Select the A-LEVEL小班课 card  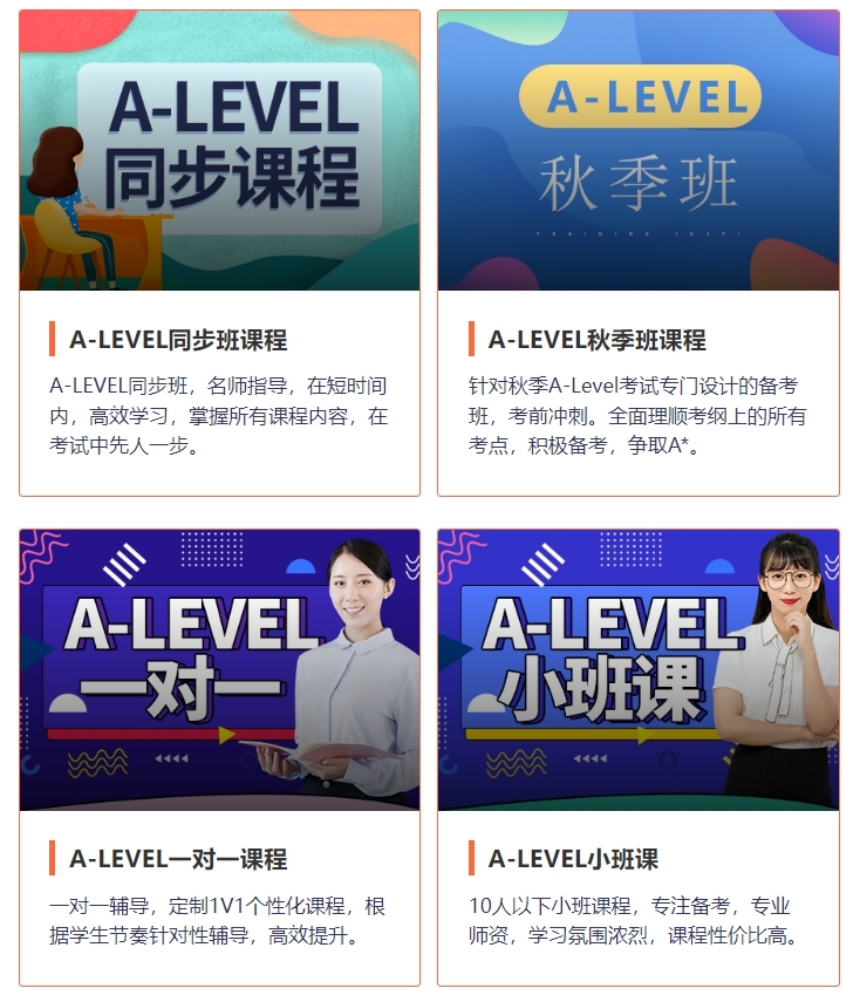coord(573,859)
